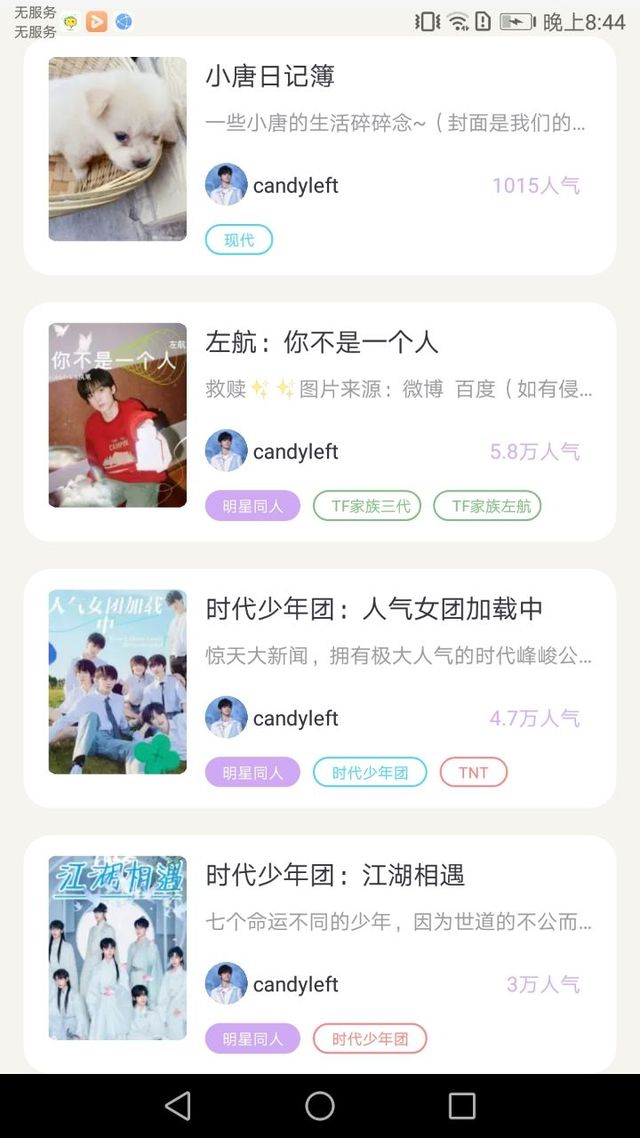The image size is (640, 1138).
Task: Go back with the system back button
Action: click(178, 1106)
